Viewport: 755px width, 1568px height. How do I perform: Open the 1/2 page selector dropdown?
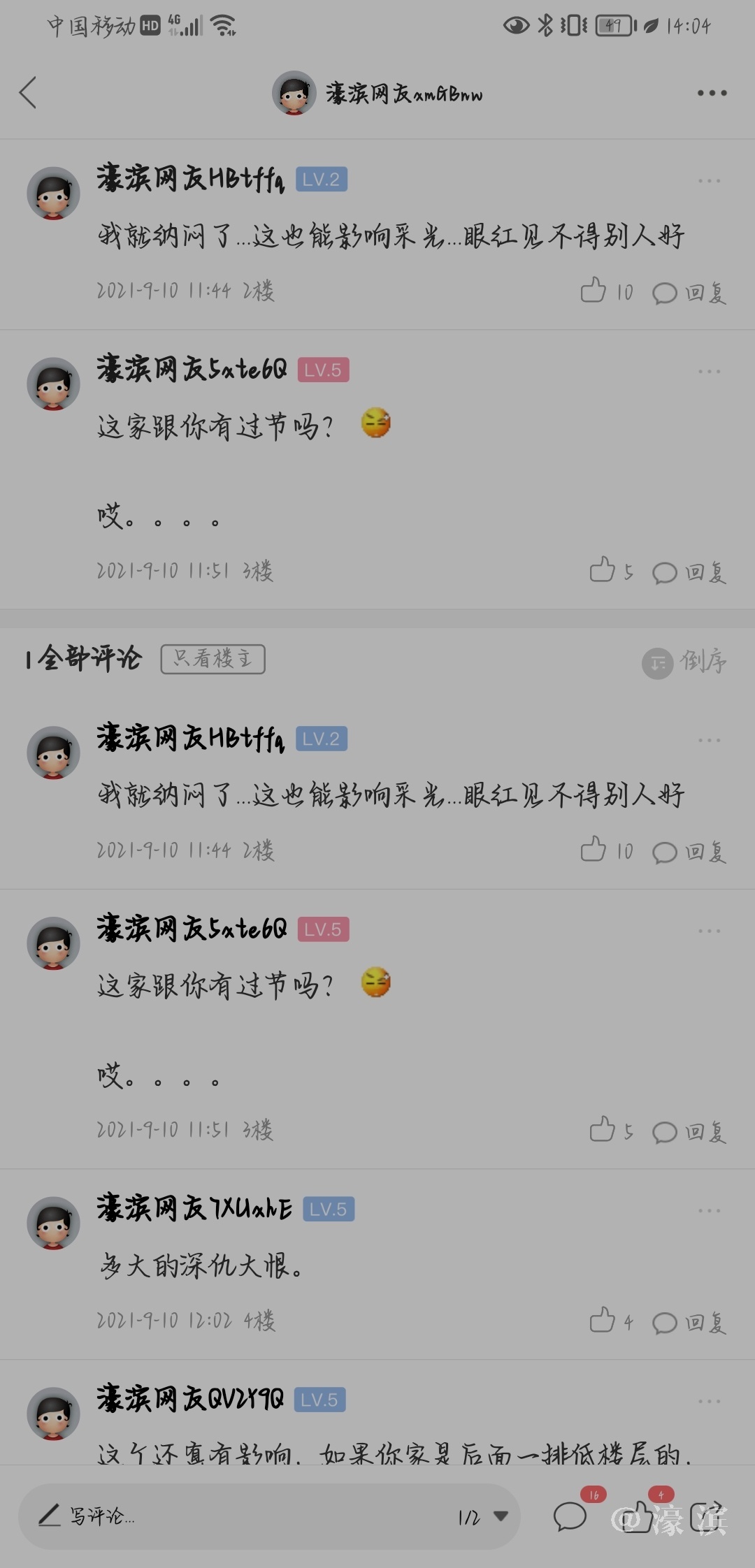[x=482, y=1516]
